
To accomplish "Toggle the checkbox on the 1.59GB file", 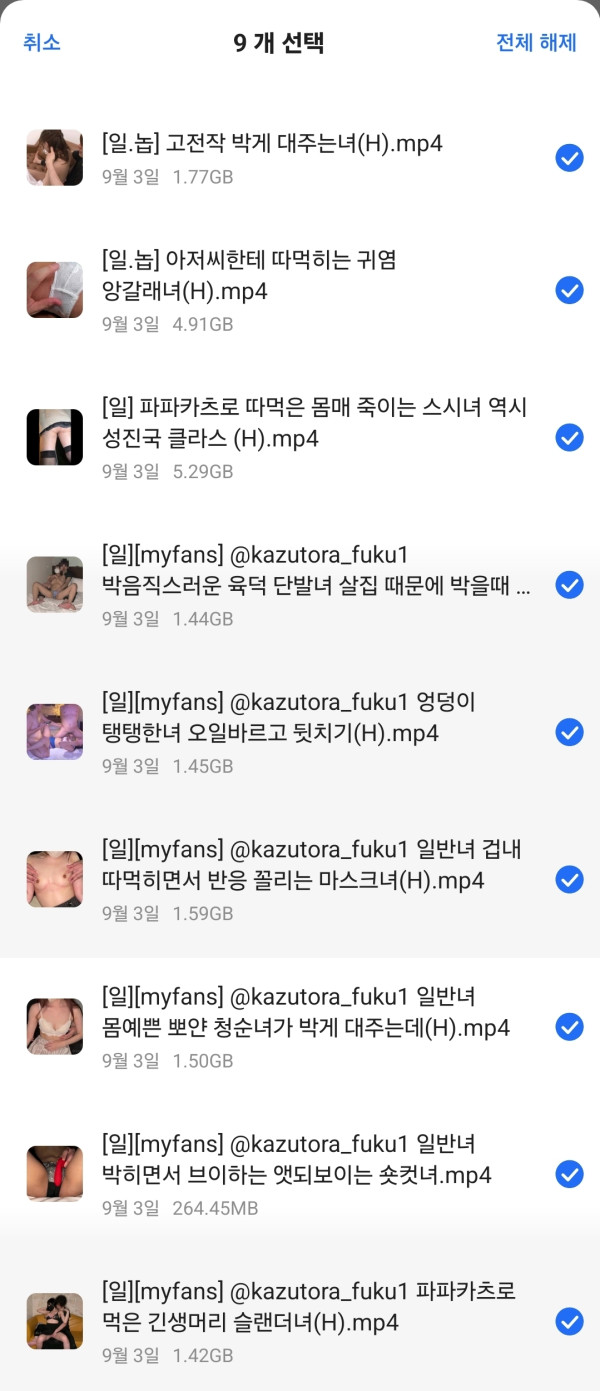I will 569,879.
